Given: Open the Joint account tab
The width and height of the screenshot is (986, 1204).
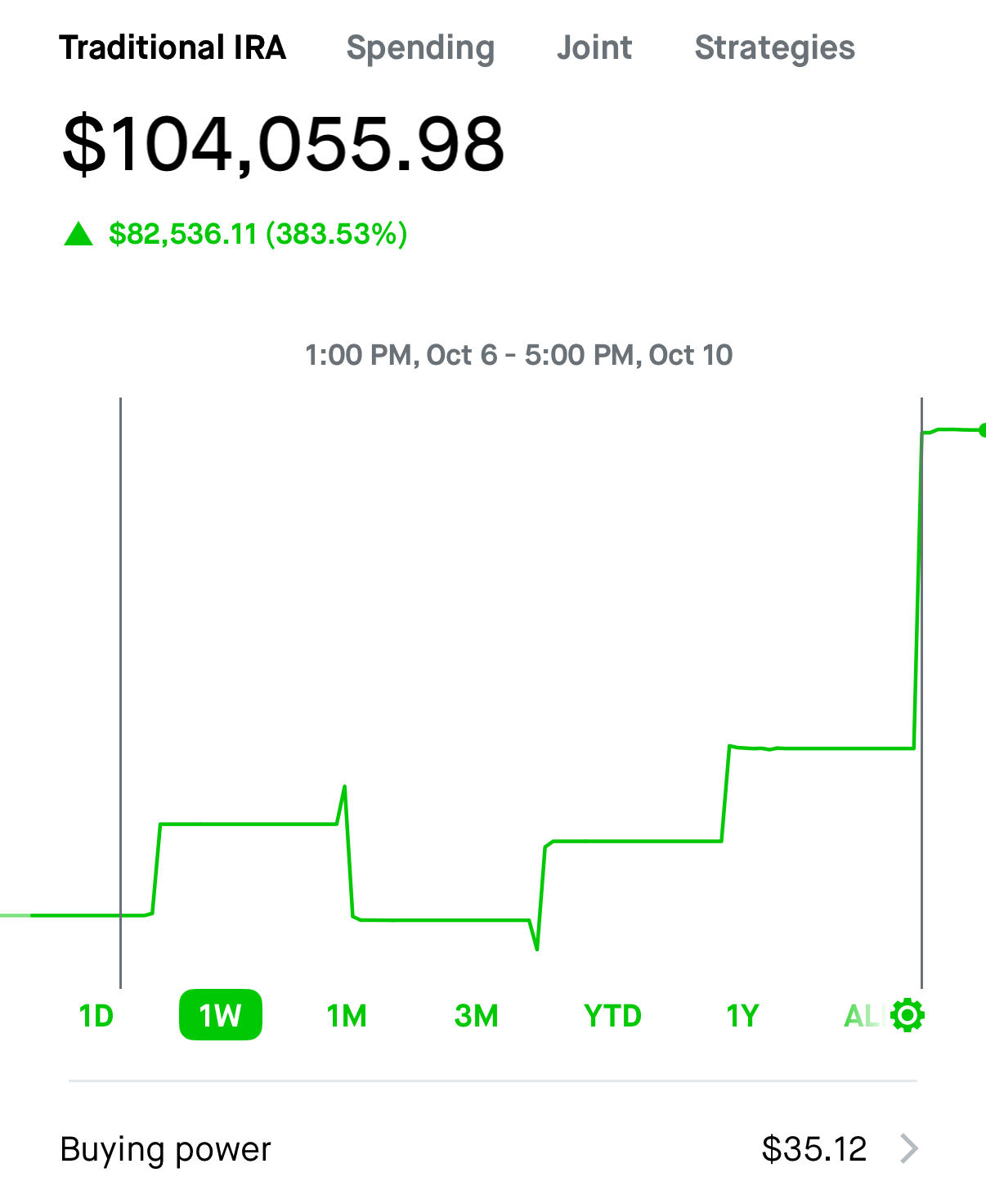Looking at the screenshot, I should [594, 47].
